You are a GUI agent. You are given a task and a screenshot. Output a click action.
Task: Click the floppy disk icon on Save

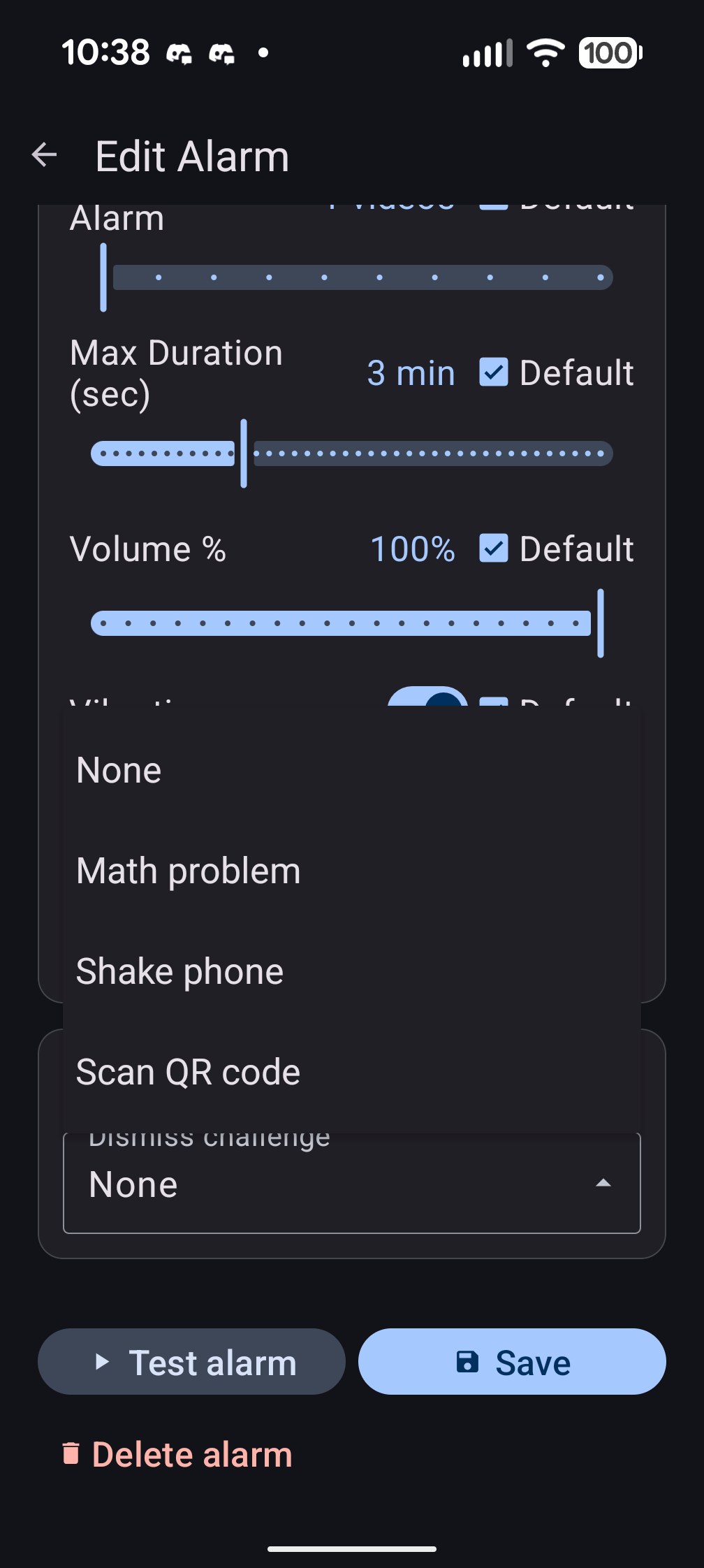(468, 1361)
